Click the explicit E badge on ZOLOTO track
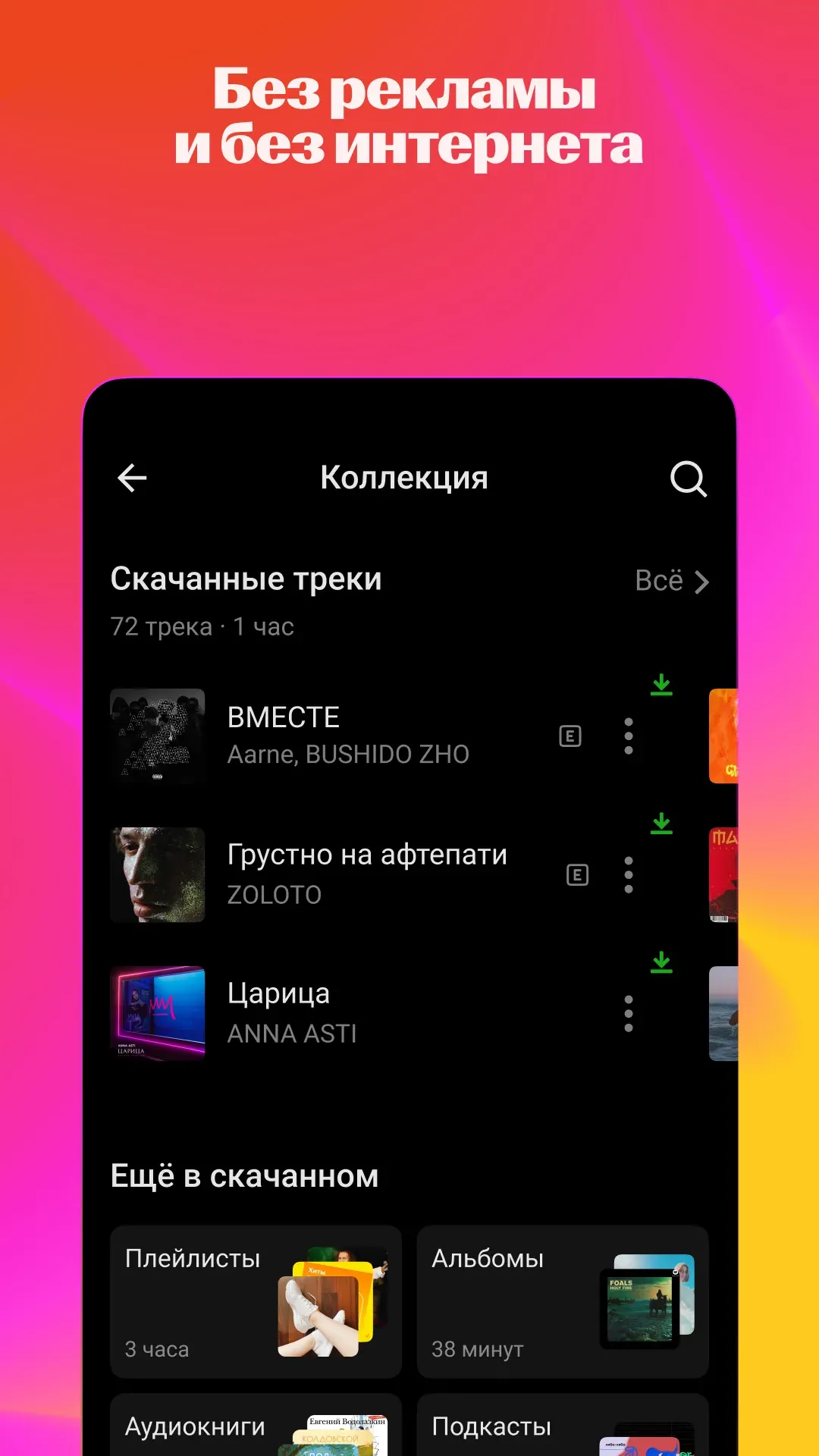The width and height of the screenshot is (819, 1456). pos(579,874)
